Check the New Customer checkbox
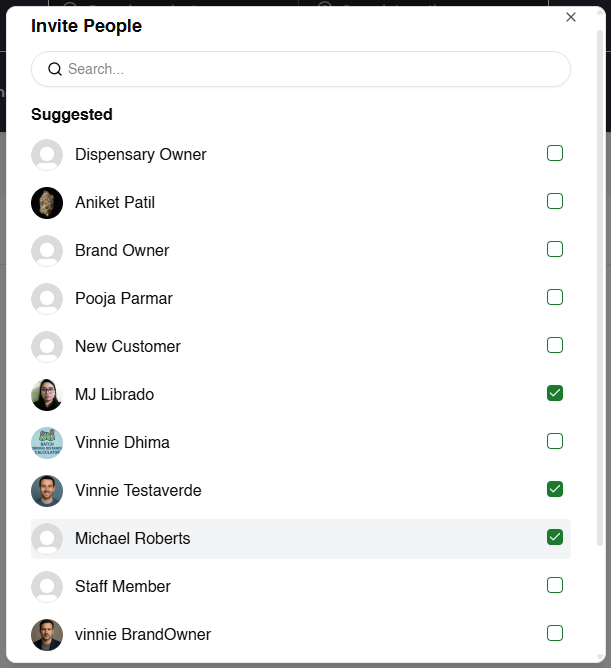Screen dimensions: 611x668 coord(555,345)
